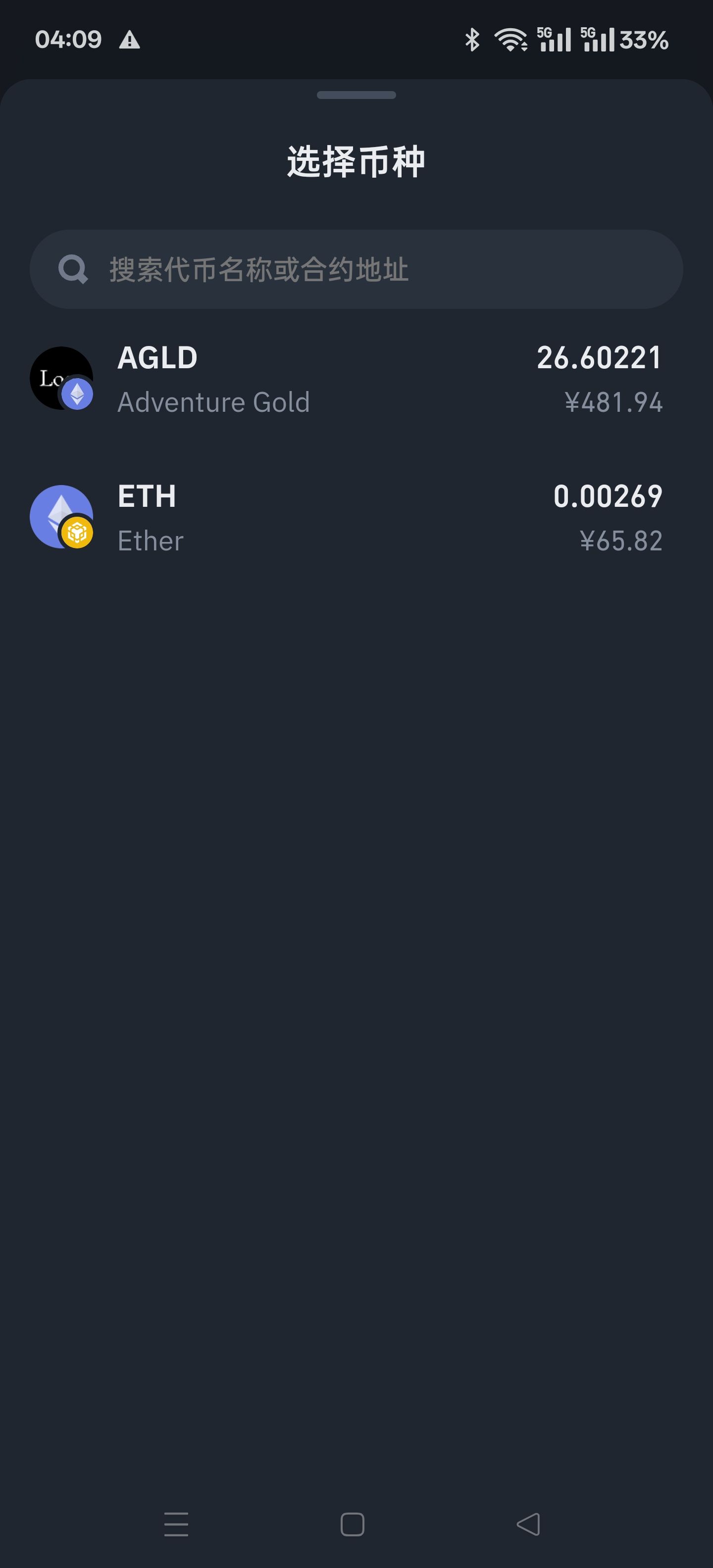
Task: Go back with the system back button
Action: click(x=528, y=1524)
